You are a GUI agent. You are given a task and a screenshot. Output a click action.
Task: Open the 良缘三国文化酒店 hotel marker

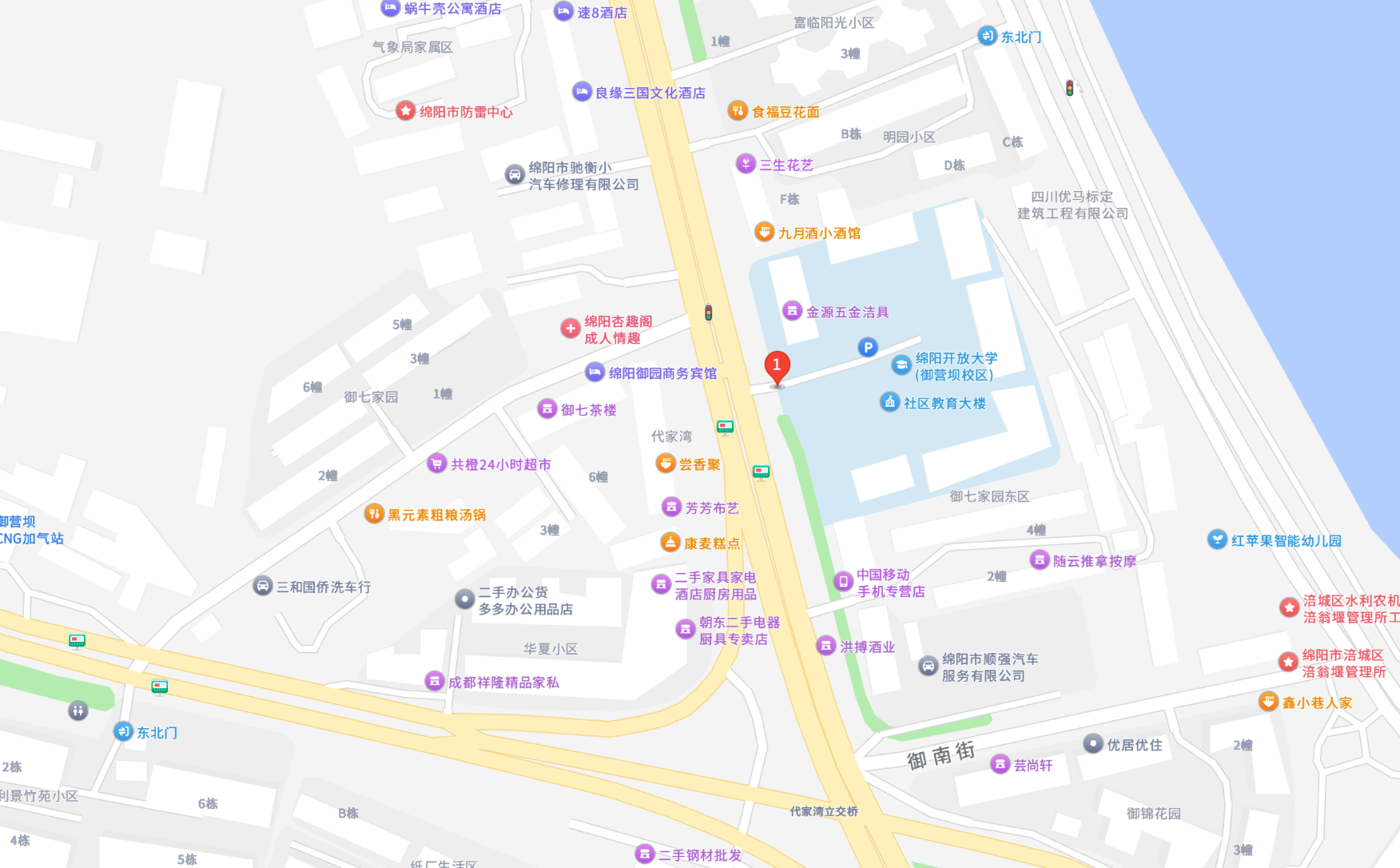click(582, 92)
